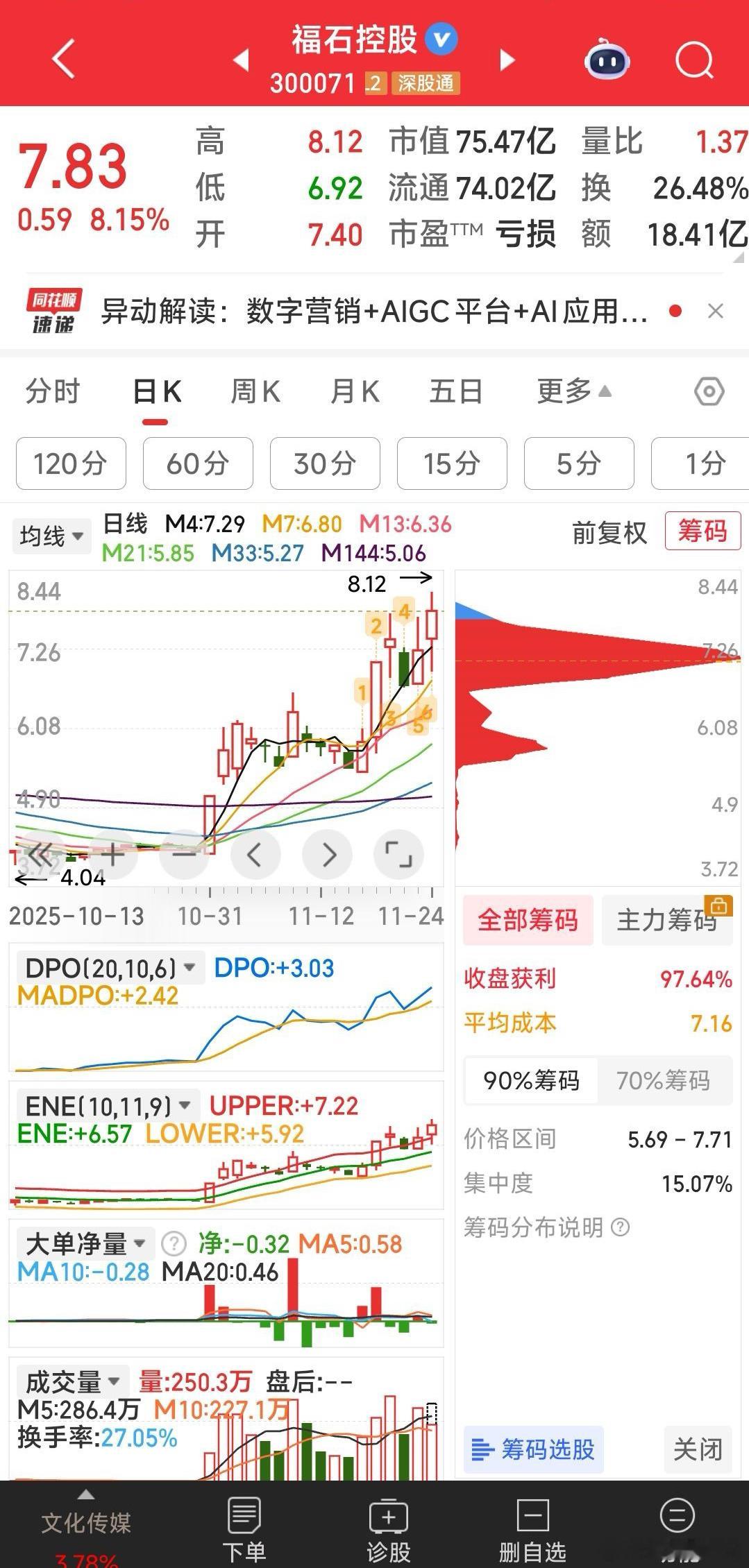This screenshot has width=749, height=1568.
Task: Switch to the 周K tab
Action: tap(255, 392)
